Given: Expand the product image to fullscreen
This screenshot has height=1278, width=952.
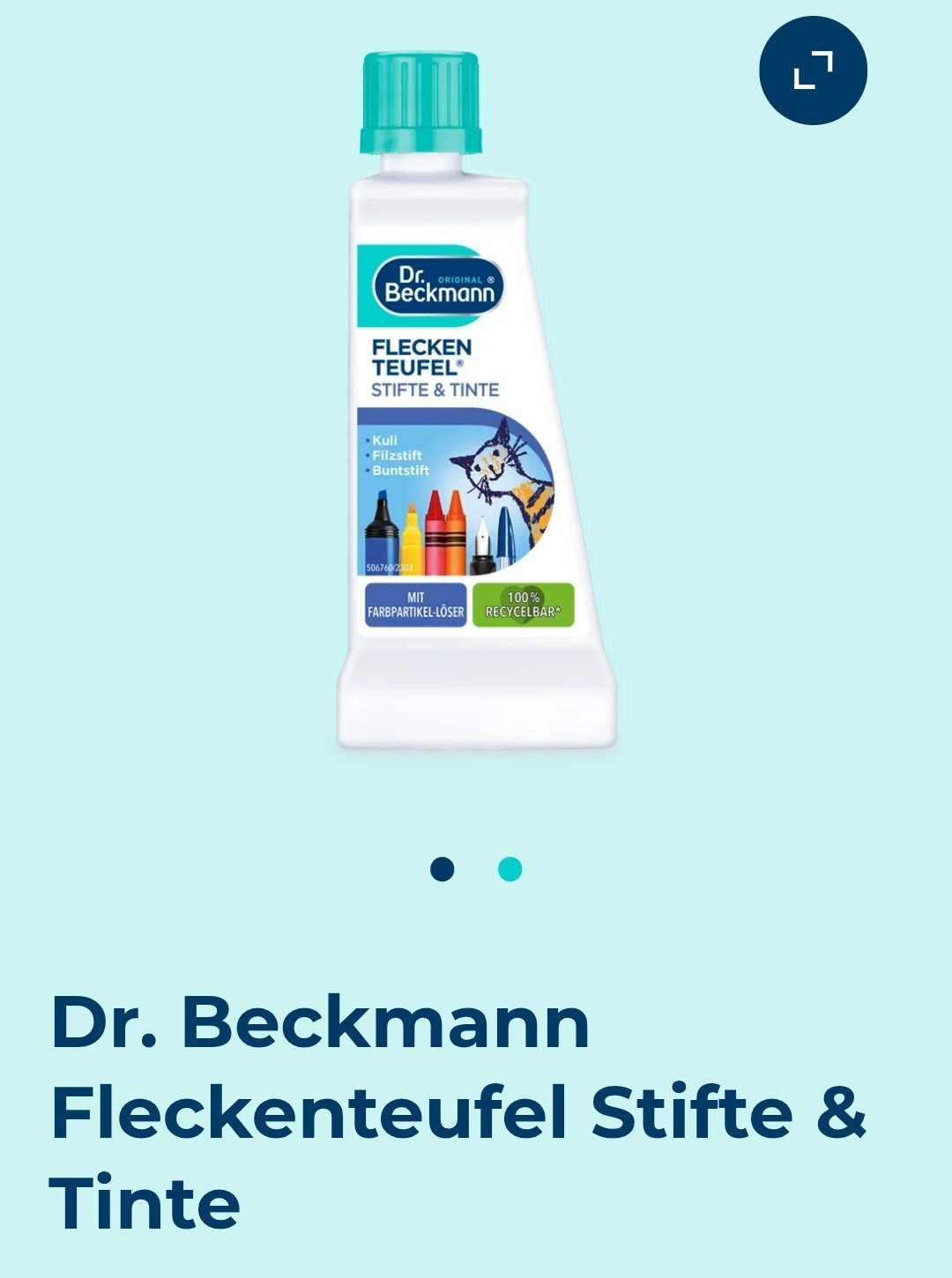Looking at the screenshot, I should (x=813, y=71).
